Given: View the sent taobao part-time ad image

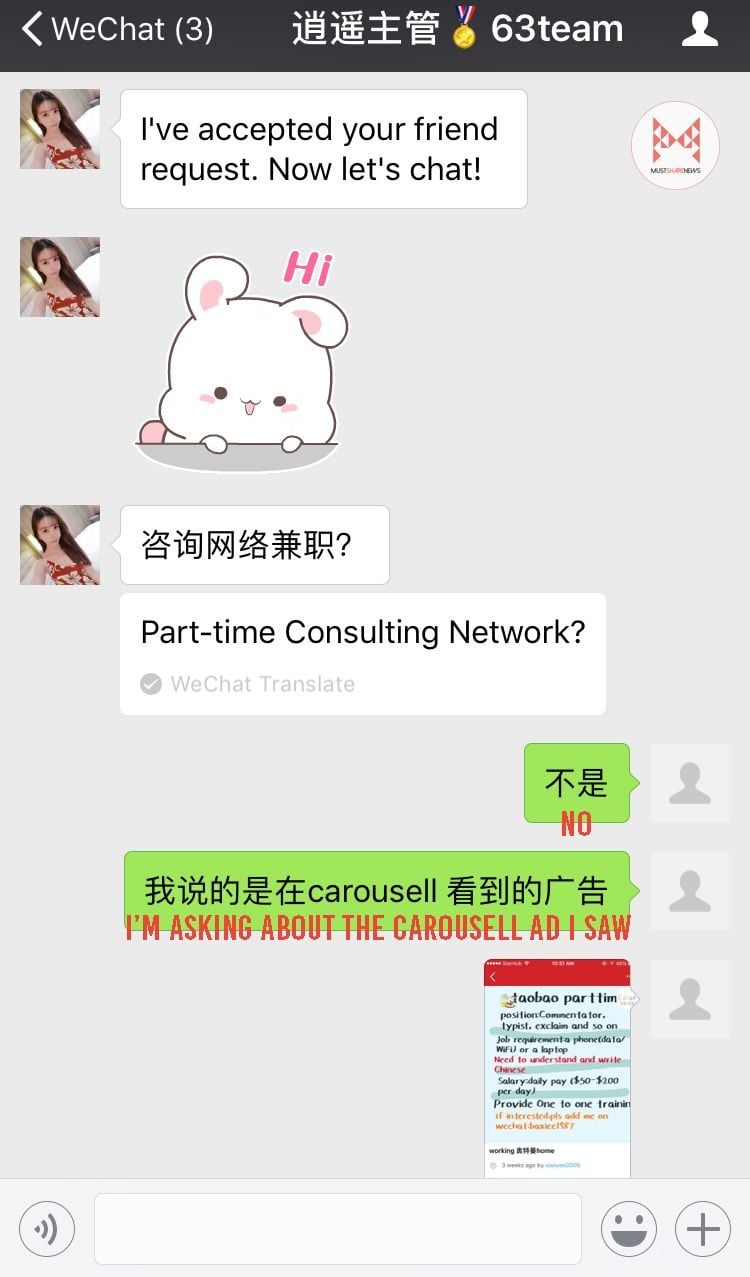Looking at the screenshot, I should point(557,1068).
